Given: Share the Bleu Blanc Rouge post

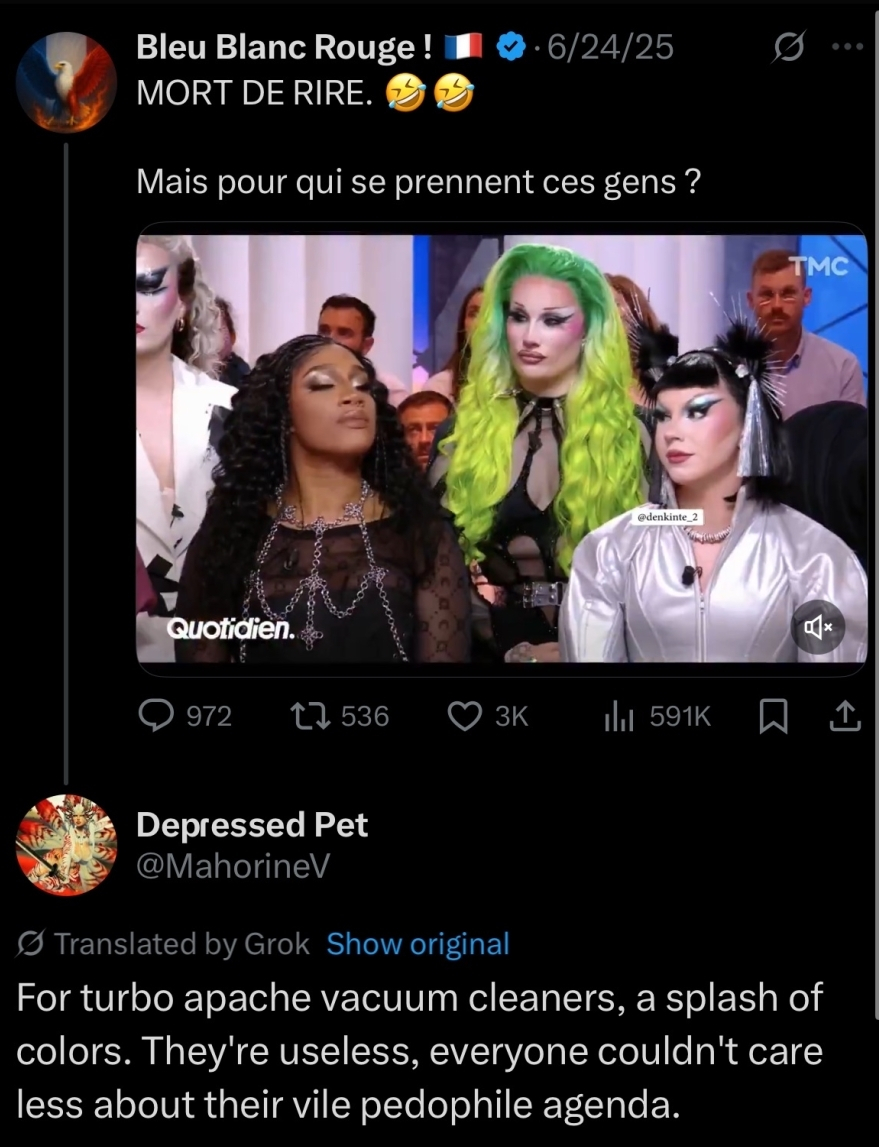Looking at the screenshot, I should pyautogui.click(x=845, y=715).
